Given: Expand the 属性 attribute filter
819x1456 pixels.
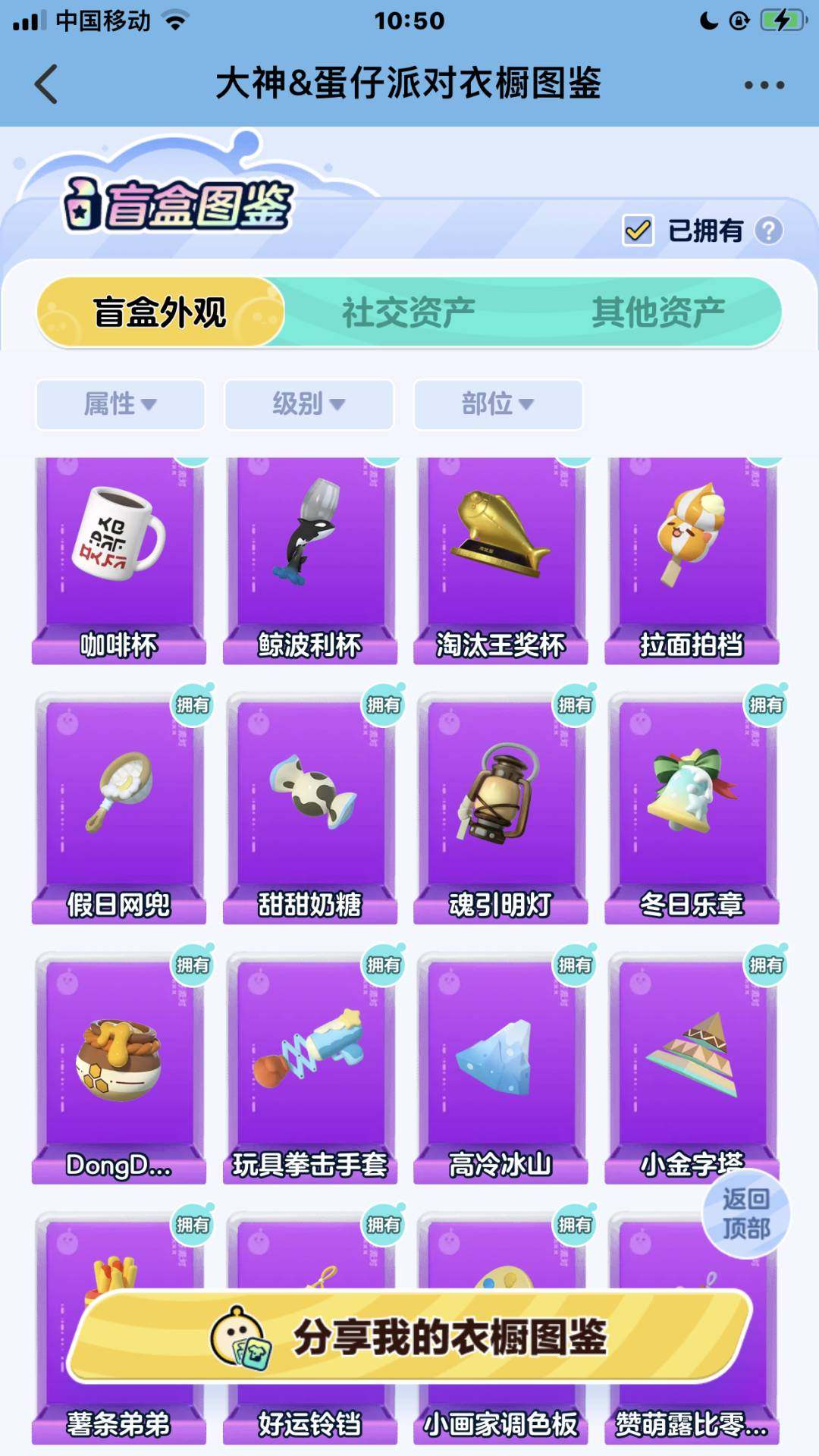Looking at the screenshot, I should click(x=121, y=404).
